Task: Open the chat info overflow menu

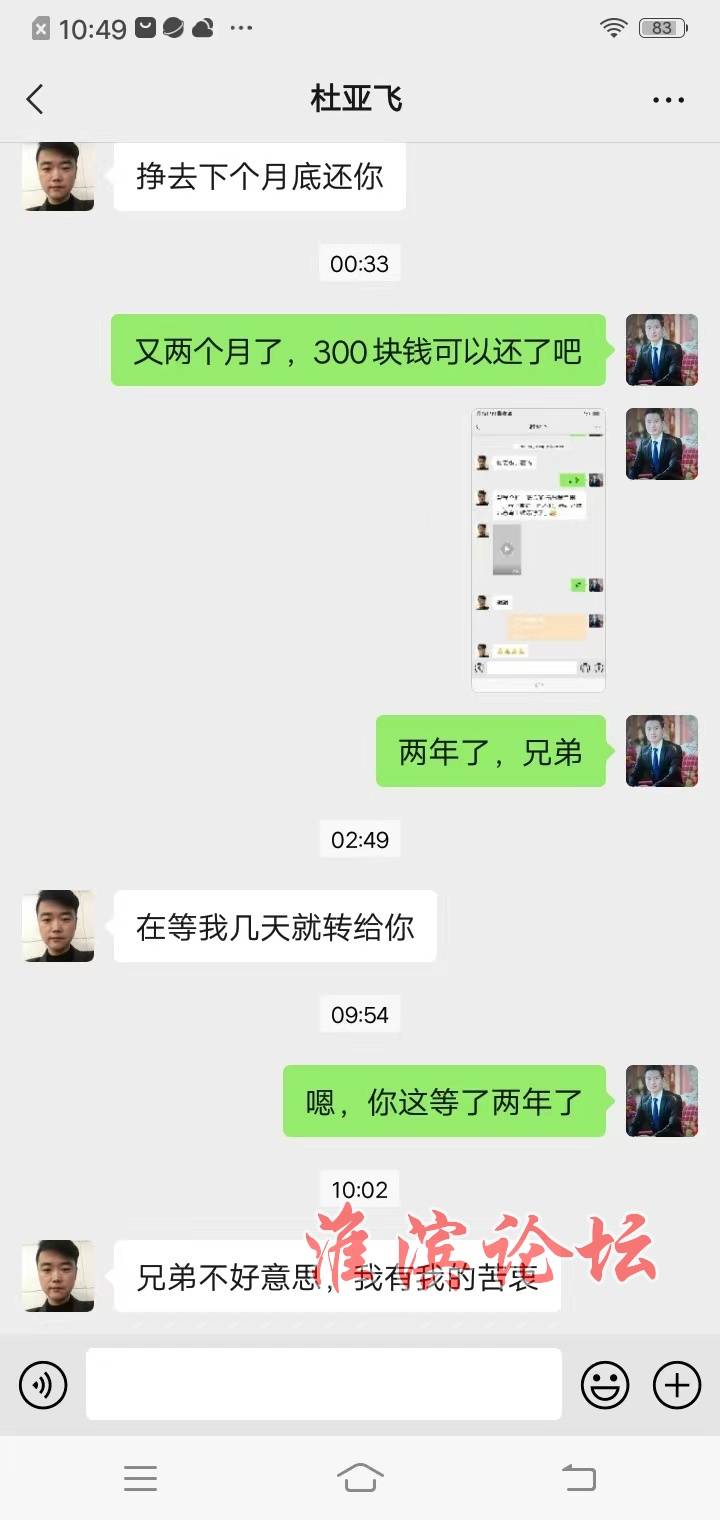Action: point(668,100)
